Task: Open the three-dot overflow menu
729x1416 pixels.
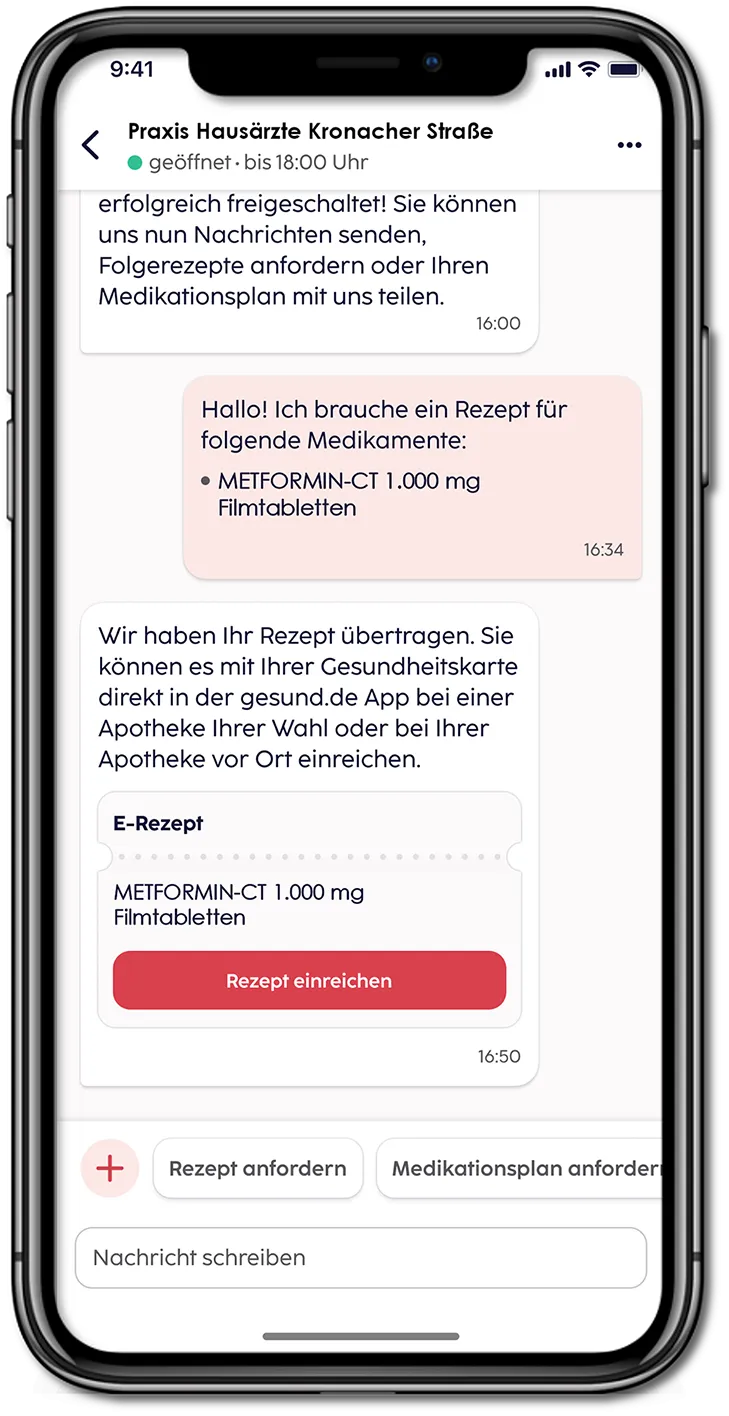Action: (629, 146)
